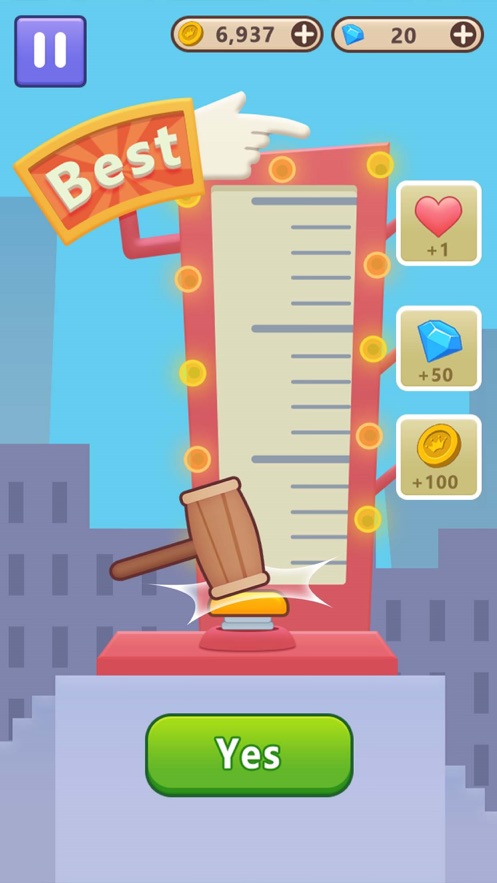Tap the green Yes button
Screen dimensions: 497x883
(x=249, y=755)
